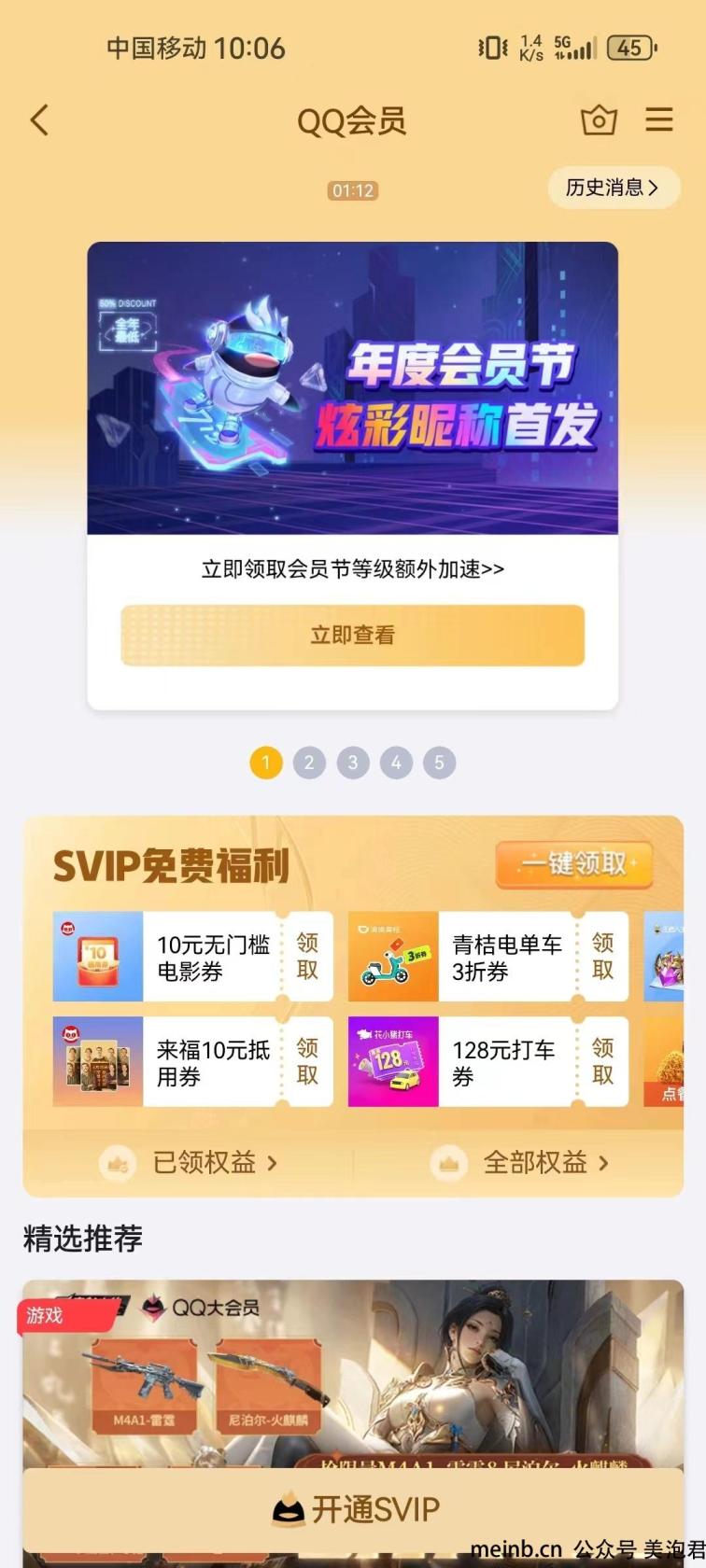Viewport: 706px width, 1568px height.
Task: Jump to page 5 of the carousel
Action: (x=439, y=763)
